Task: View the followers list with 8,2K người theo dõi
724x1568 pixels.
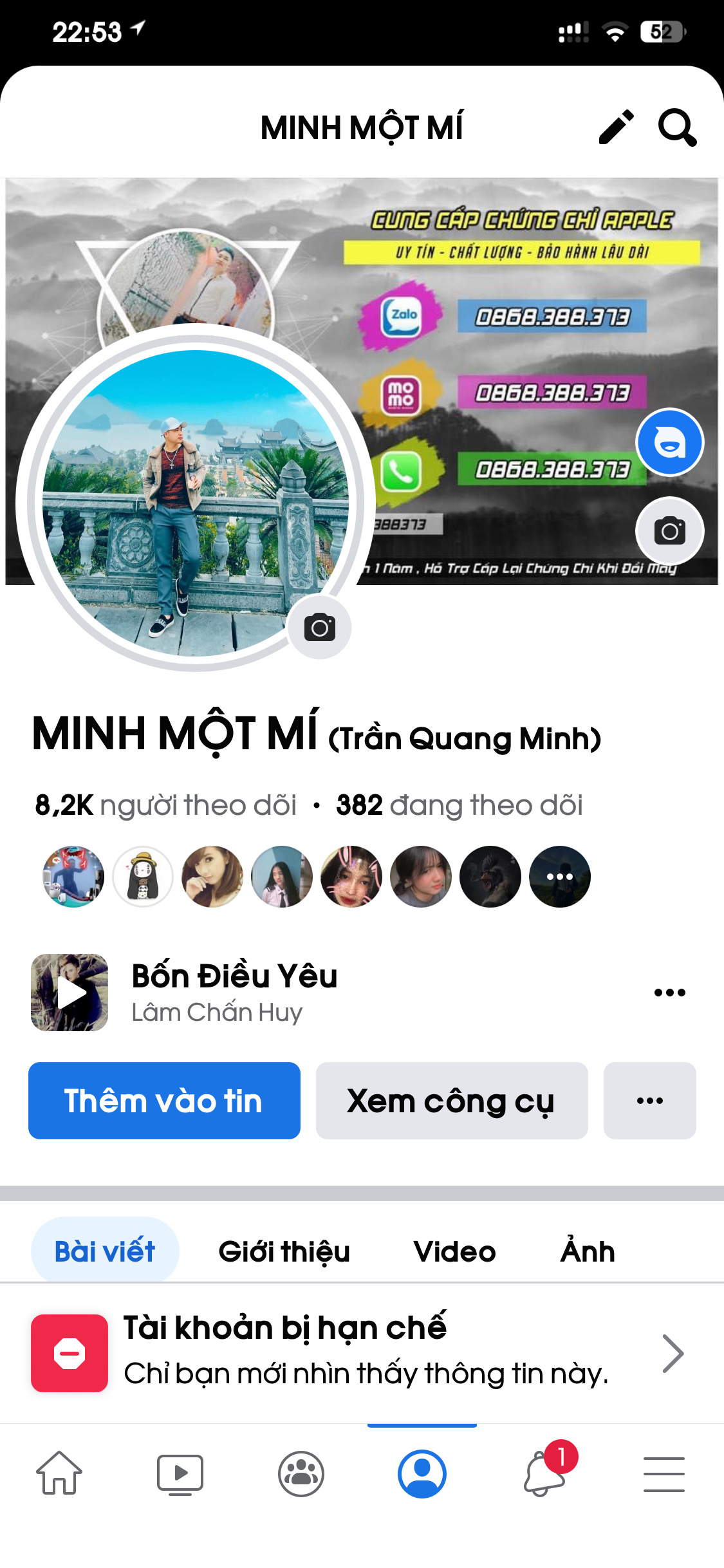Action: click(x=166, y=805)
